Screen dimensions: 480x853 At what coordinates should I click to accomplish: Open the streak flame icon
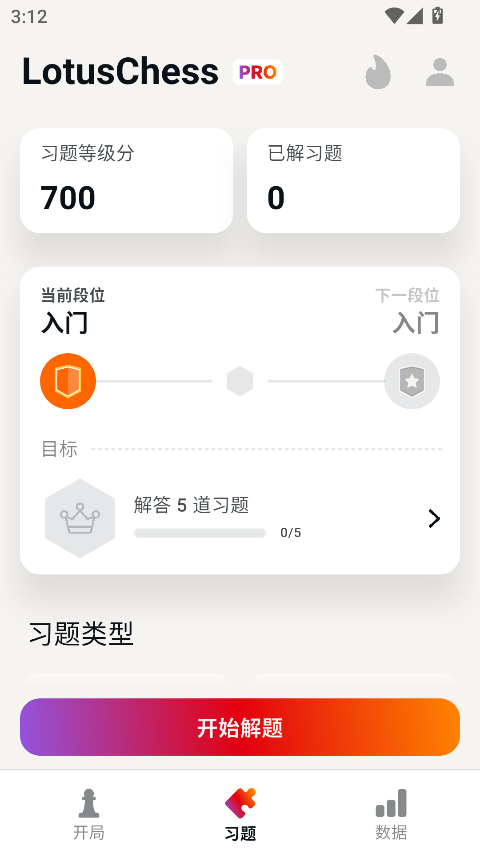tap(378, 72)
